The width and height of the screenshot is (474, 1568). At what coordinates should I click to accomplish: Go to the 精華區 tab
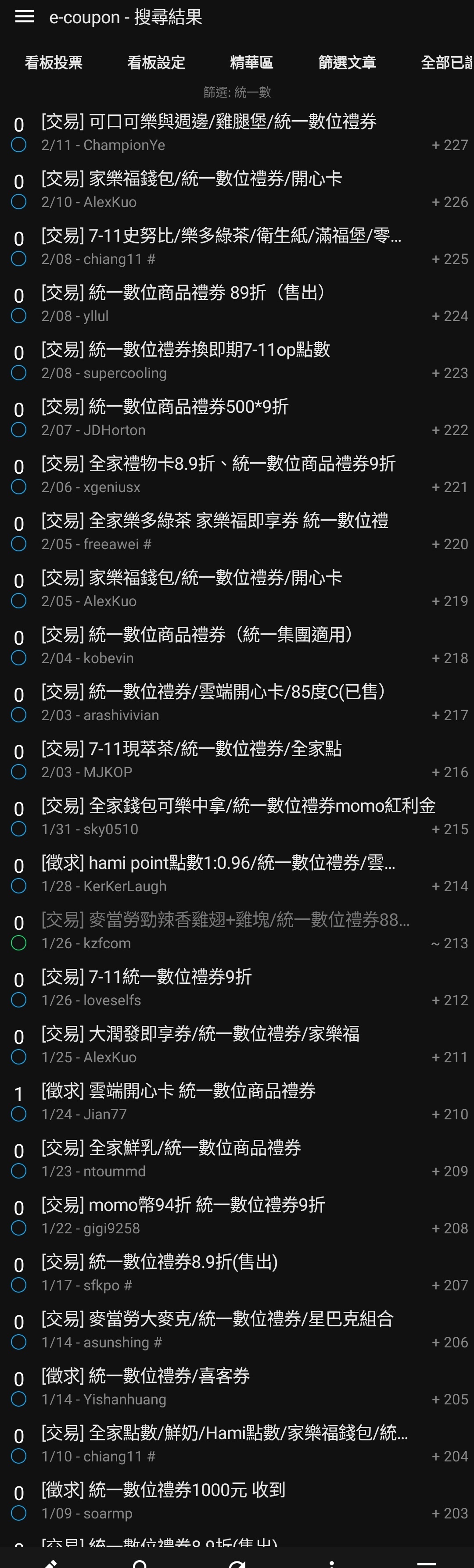click(x=251, y=62)
